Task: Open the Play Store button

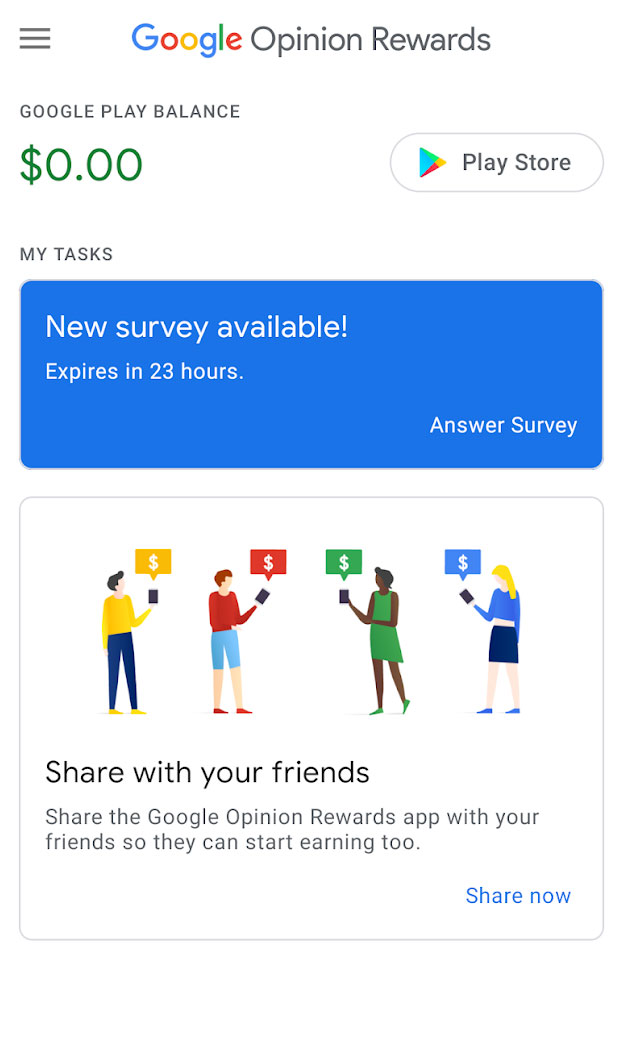Action: [x=496, y=162]
